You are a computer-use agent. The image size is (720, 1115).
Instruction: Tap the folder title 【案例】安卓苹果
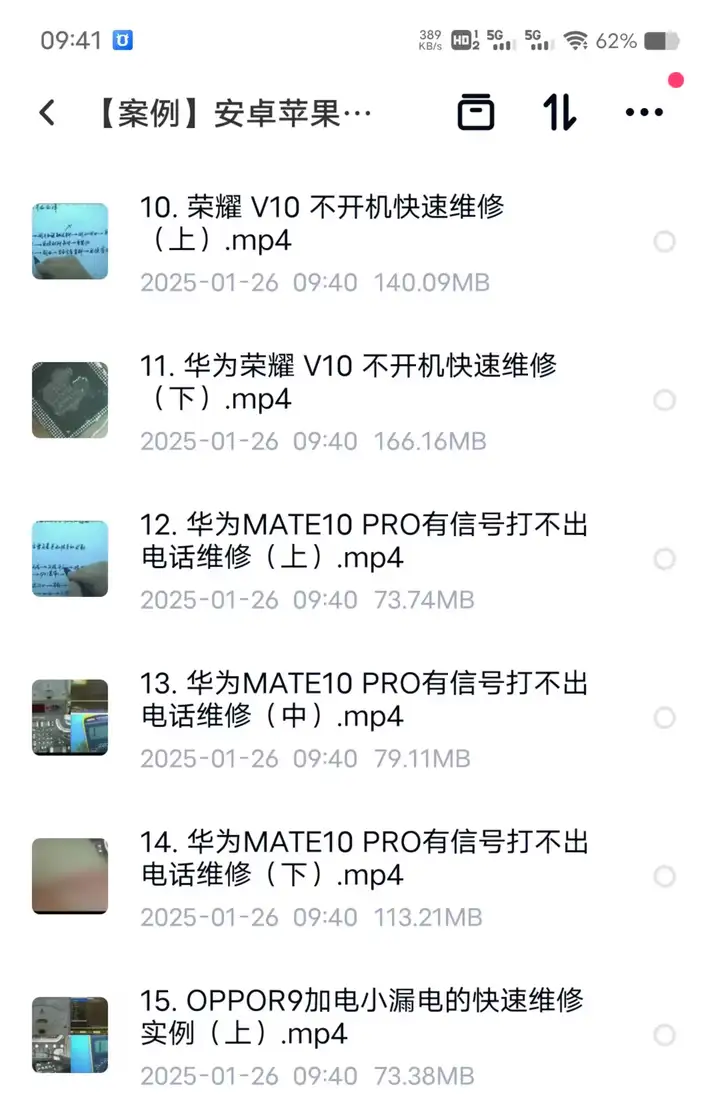tap(230, 112)
